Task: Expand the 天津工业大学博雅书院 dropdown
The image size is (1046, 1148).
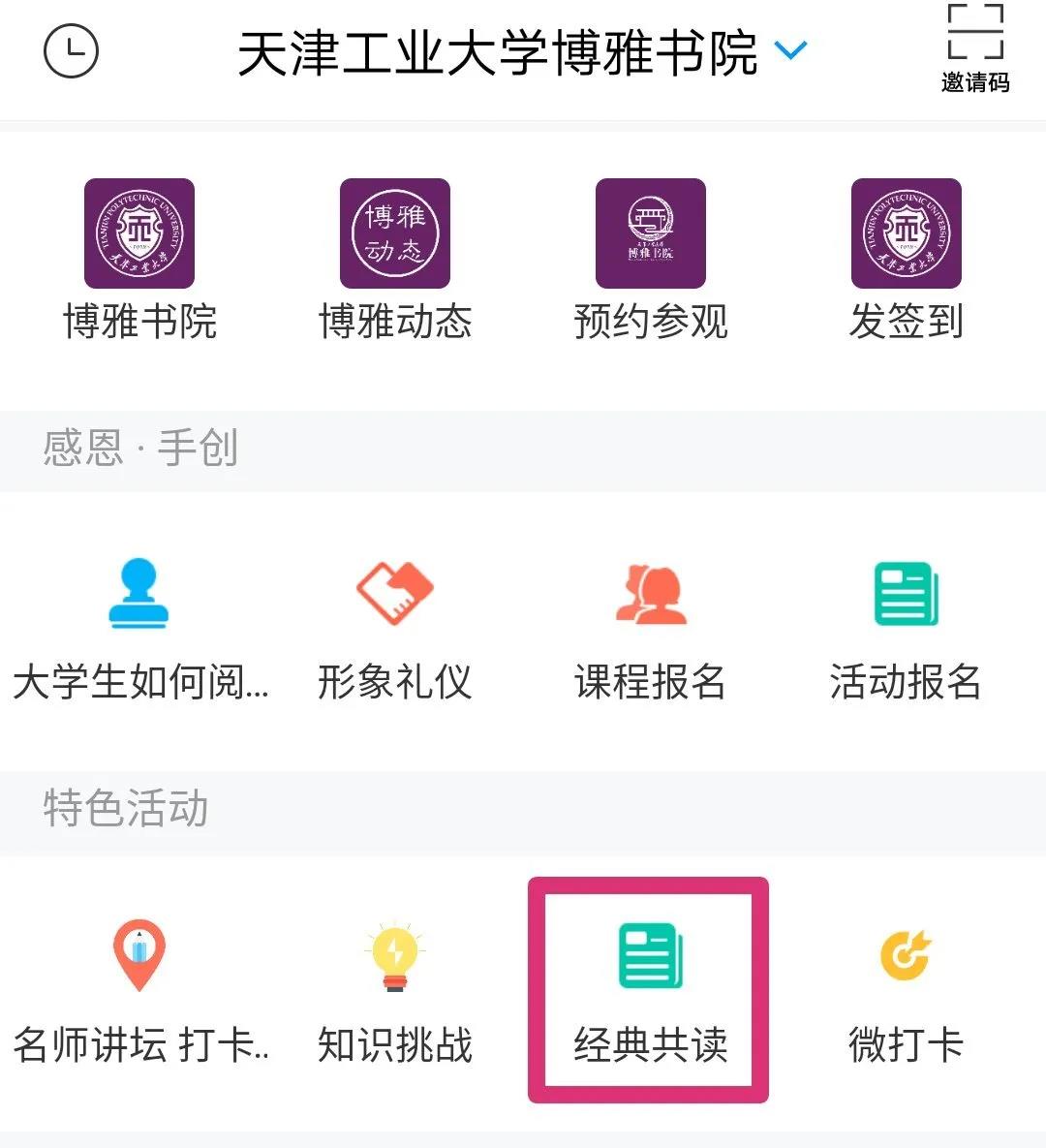Action: 791,50
